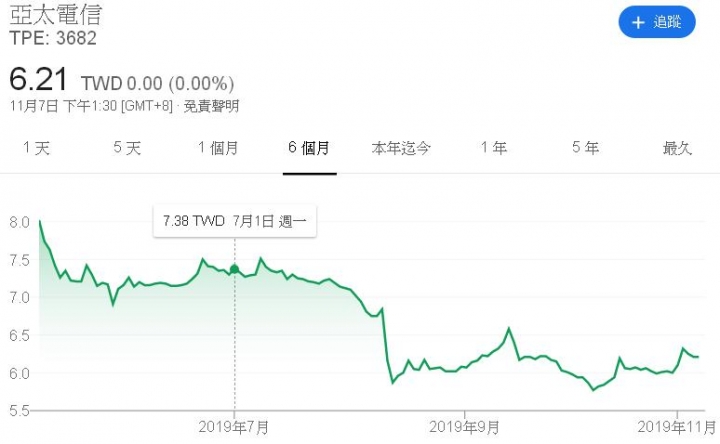Select the 6 個月 tab
The image size is (720, 444).
click(x=309, y=148)
